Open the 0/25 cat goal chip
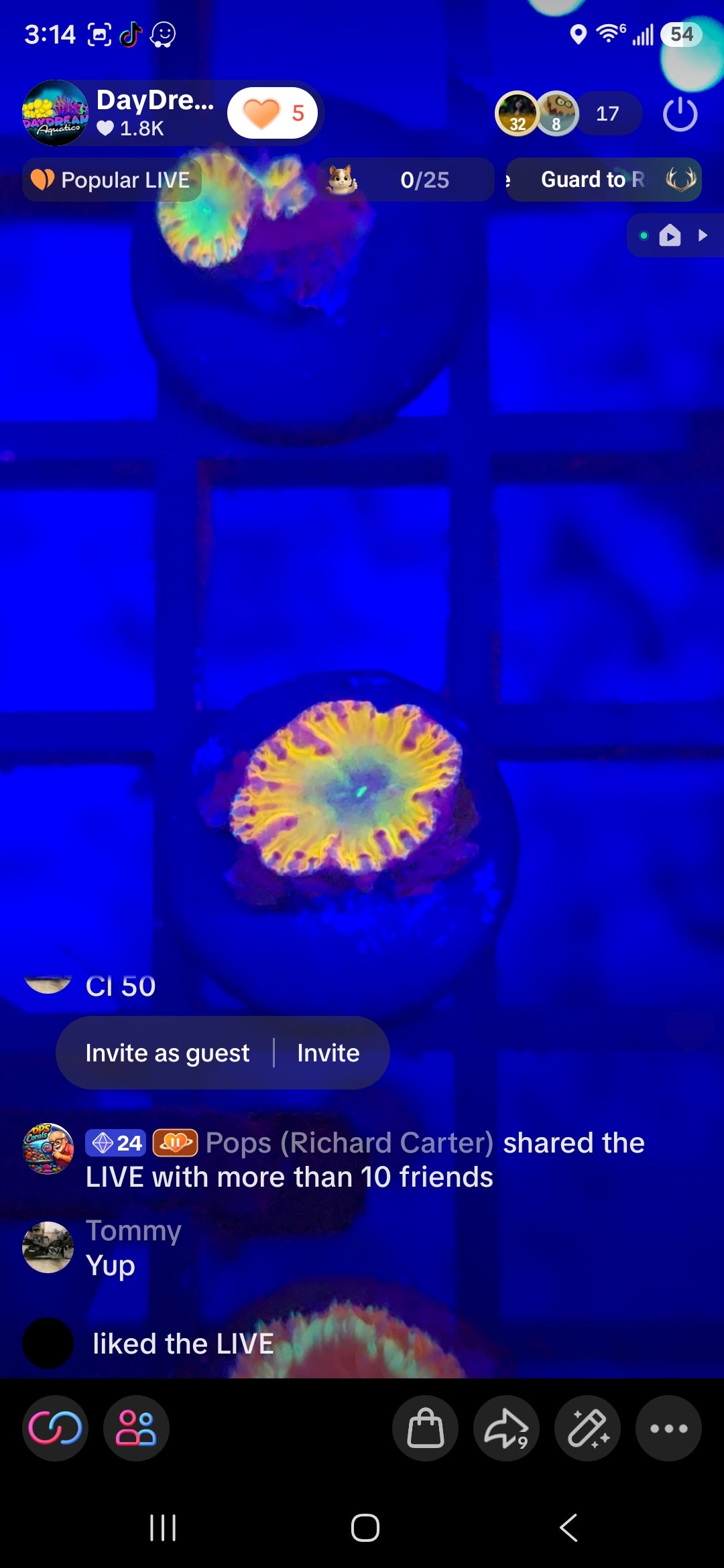This screenshot has height=1568, width=724. 406,180
